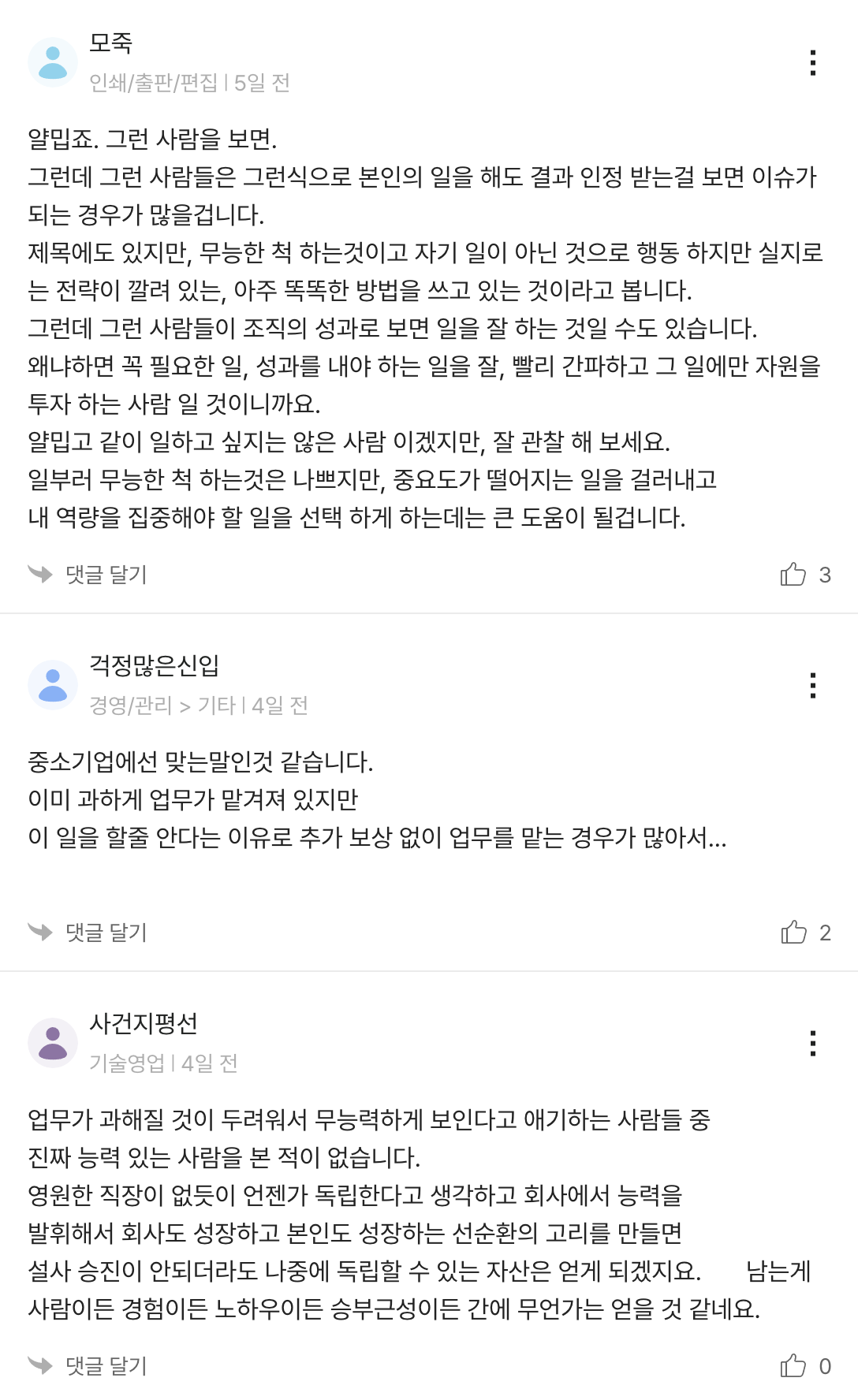Open the three-dot menu on 모죽's comment
Image resolution: width=858 pixels, height=1400 pixels.
pos(815,63)
